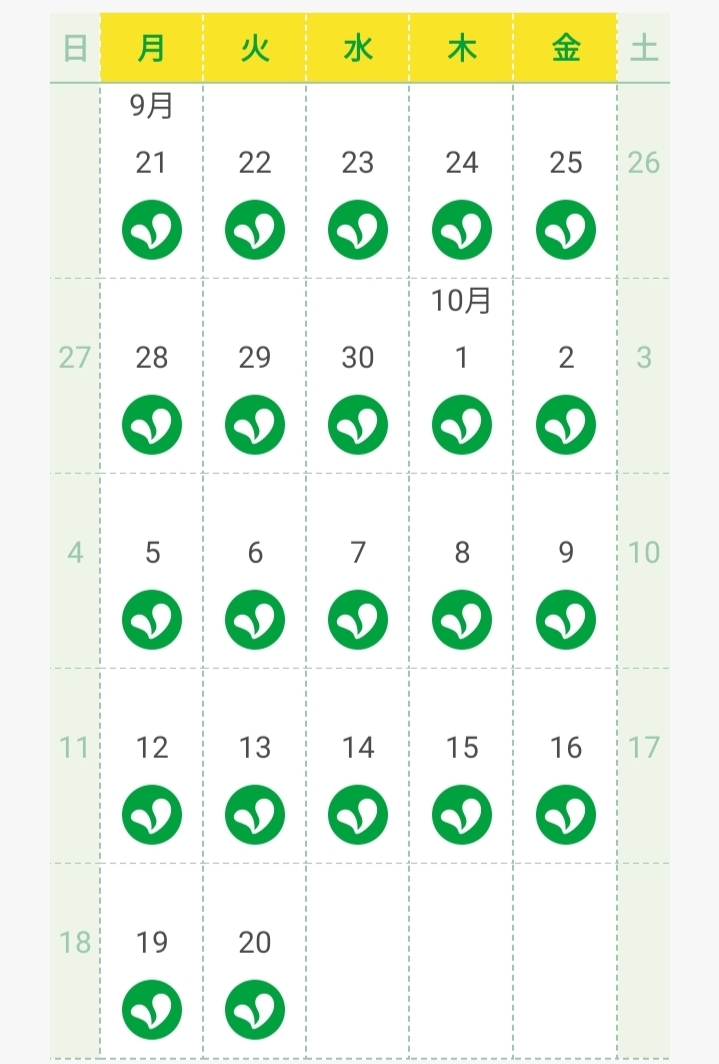The image size is (719, 1064).
Task: Select Friday, October 9
Action: pos(566,619)
